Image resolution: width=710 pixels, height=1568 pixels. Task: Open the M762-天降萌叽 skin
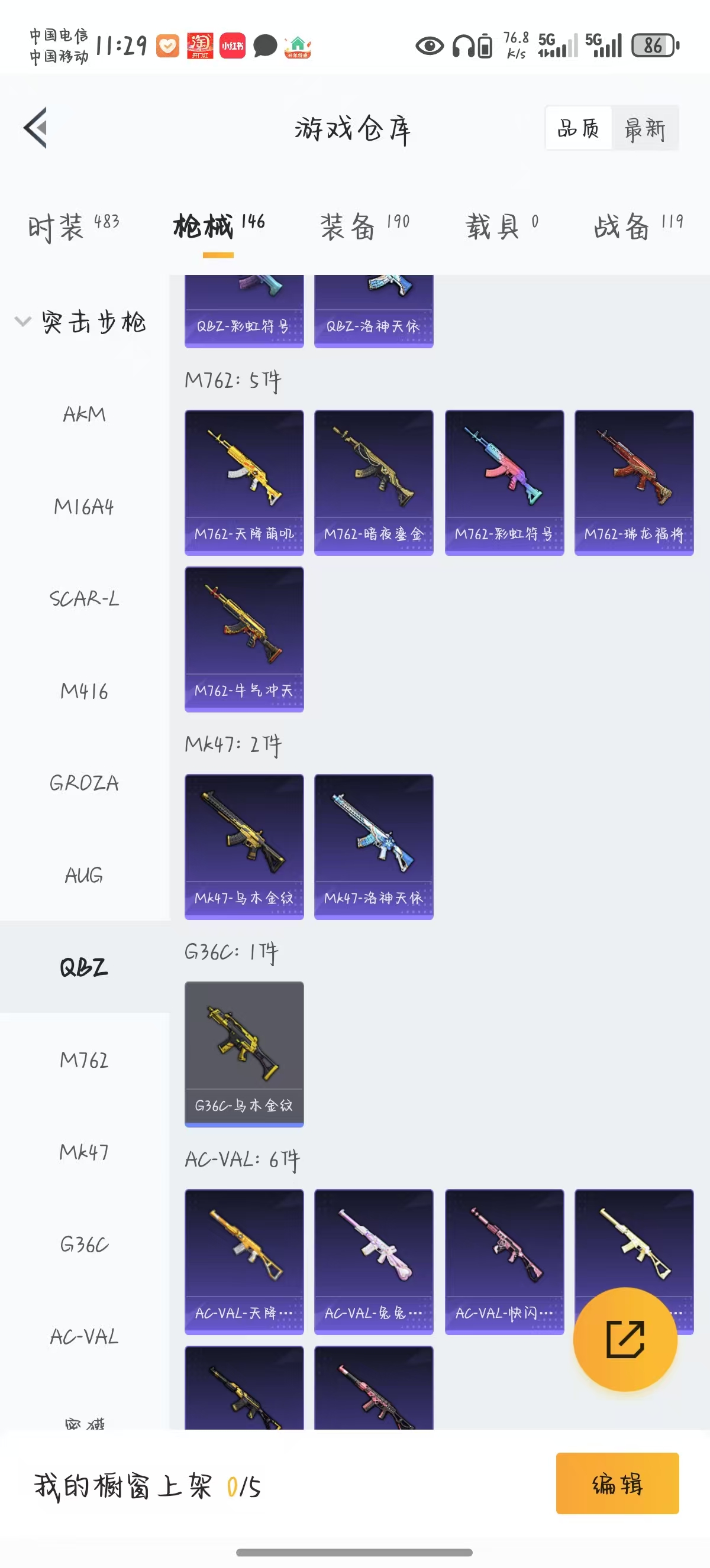(x=244, y=482)
